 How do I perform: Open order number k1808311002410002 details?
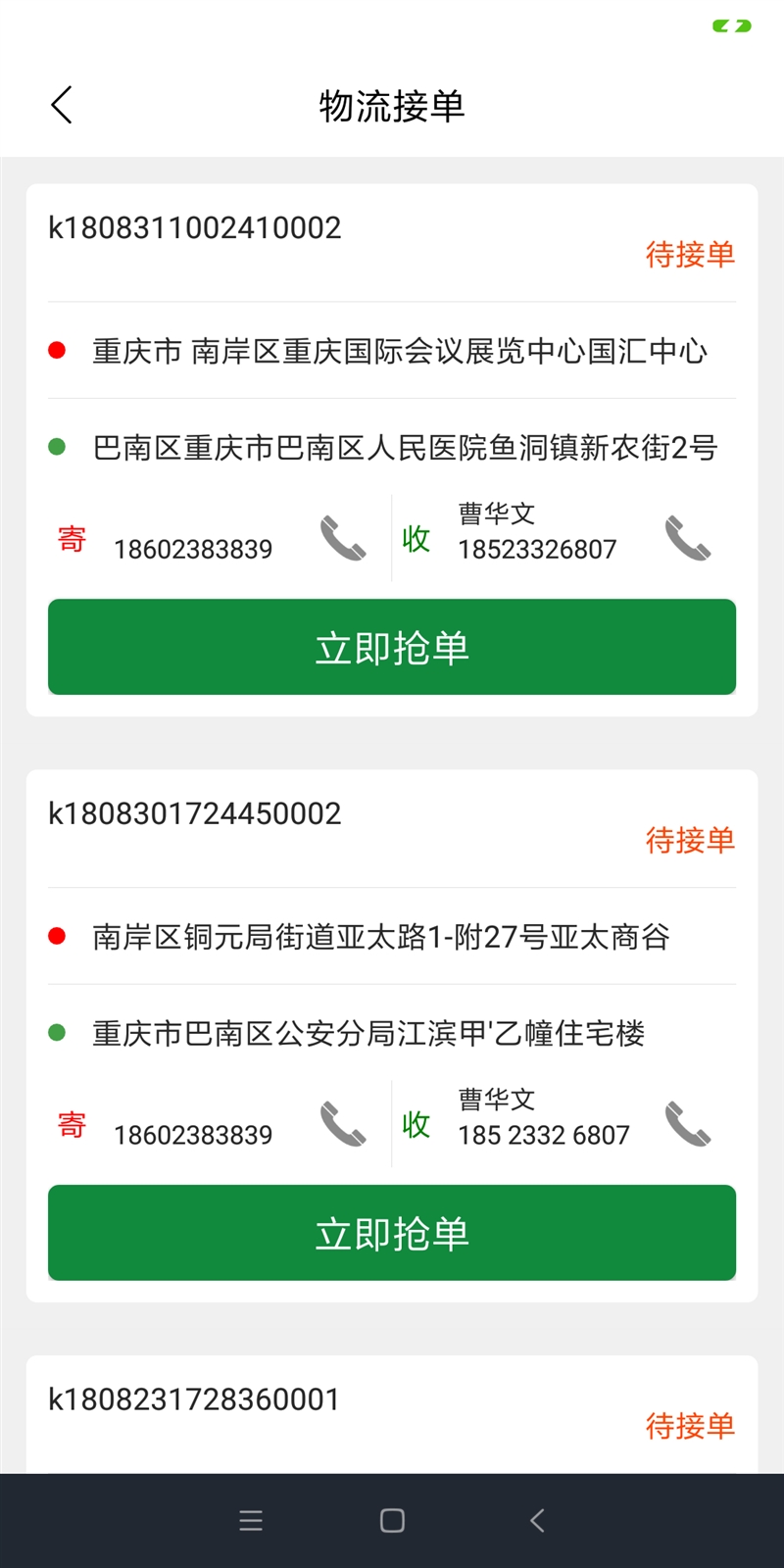(x=193, y=227)
